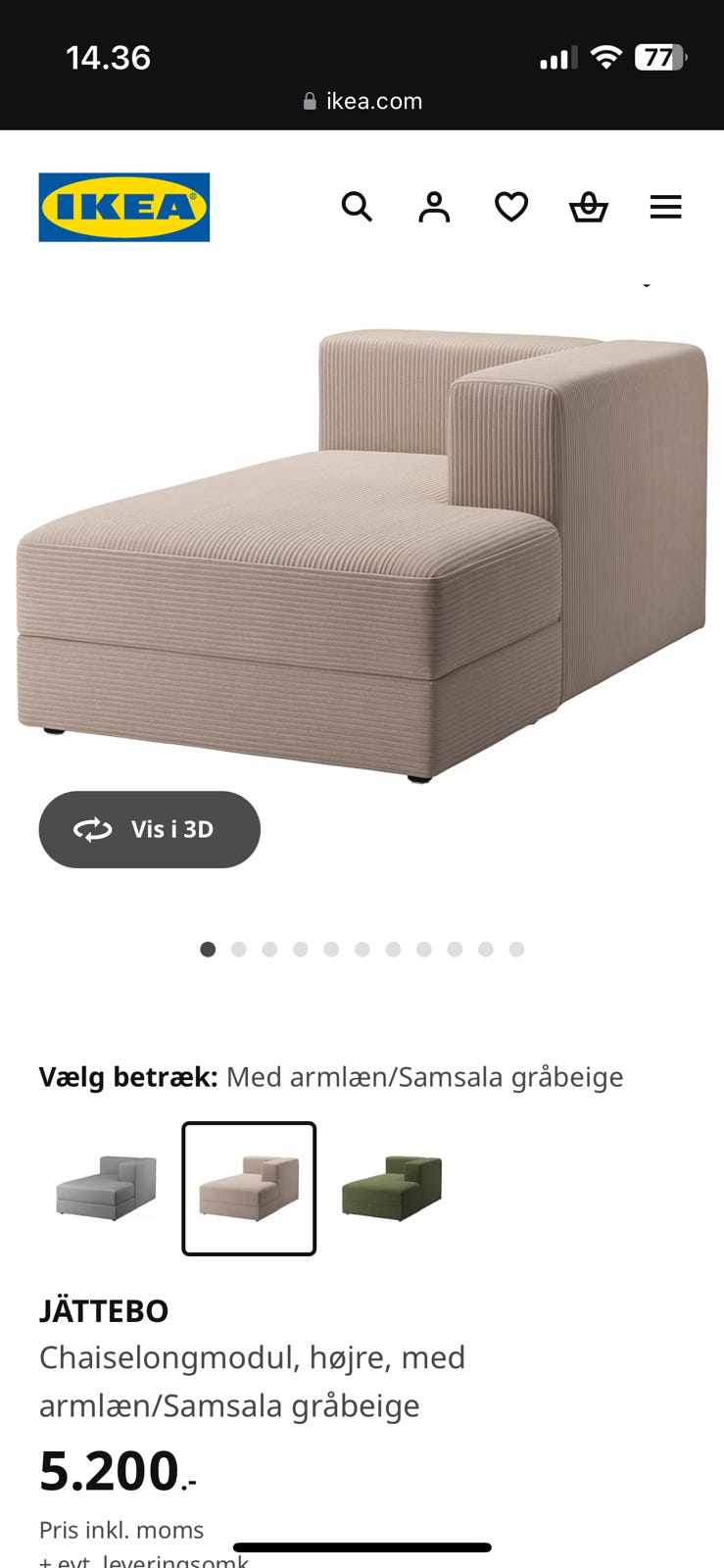Tap the Wi-Fi status icon
The height and width of the screenshot is (1568, 724).
(606, 57)
